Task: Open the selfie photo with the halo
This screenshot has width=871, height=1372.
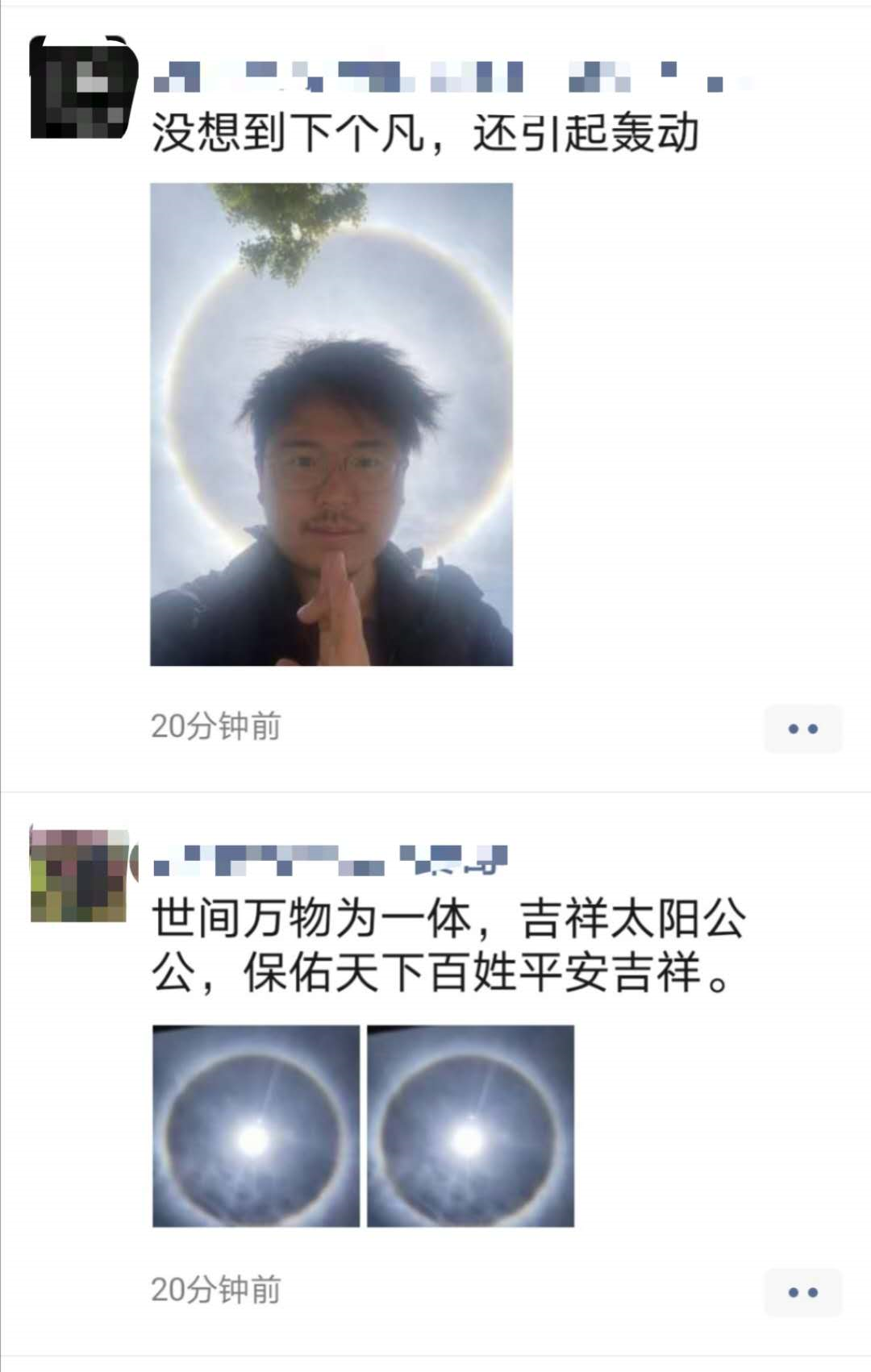Action: coord(331,424)
